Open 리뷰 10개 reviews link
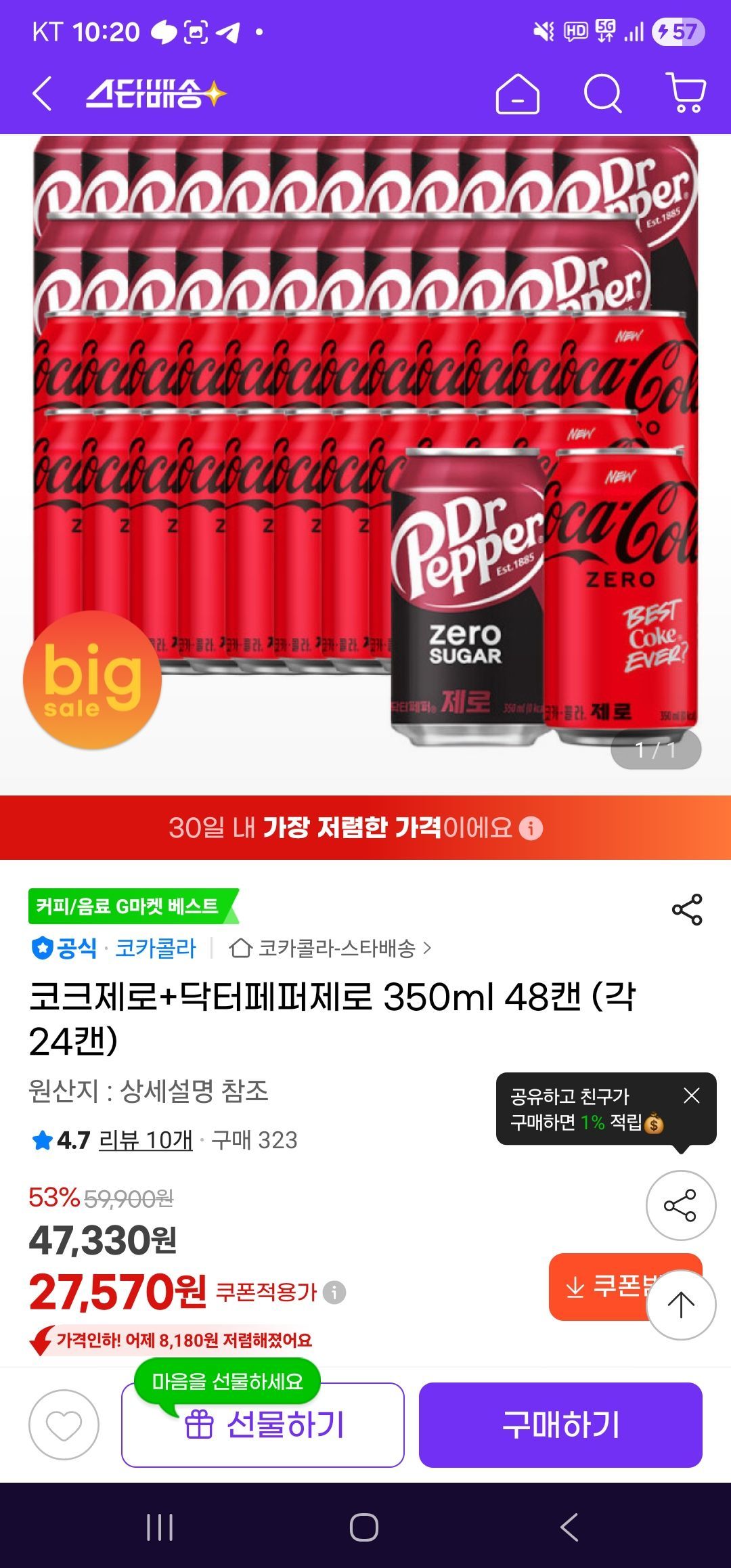 pyautogui.click(x=146, y=1140)
